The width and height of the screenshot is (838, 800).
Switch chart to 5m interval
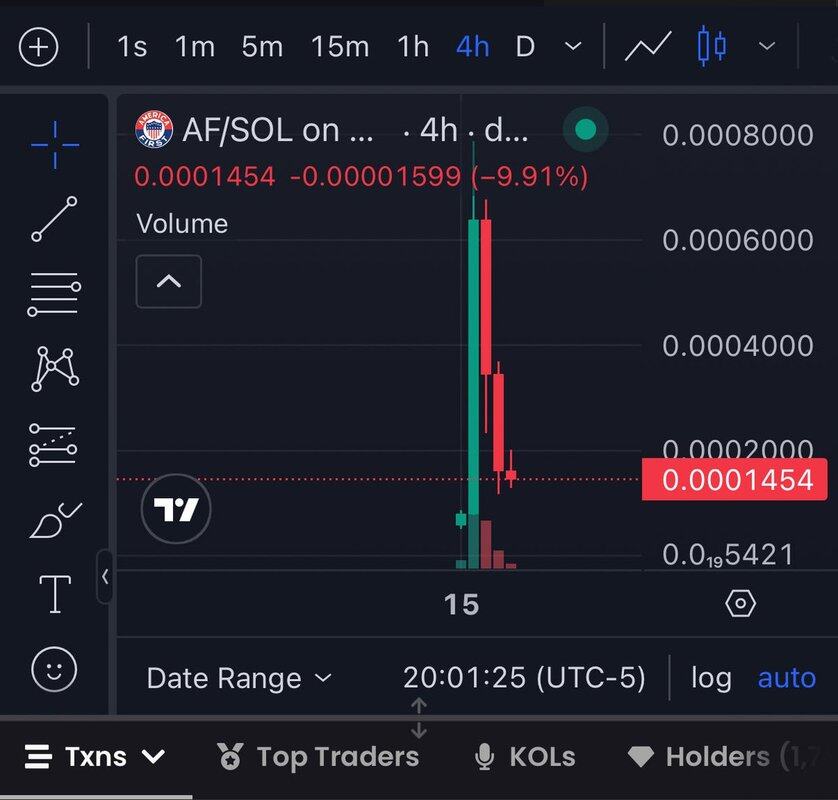pyautogui.click(x=262, y=47)
